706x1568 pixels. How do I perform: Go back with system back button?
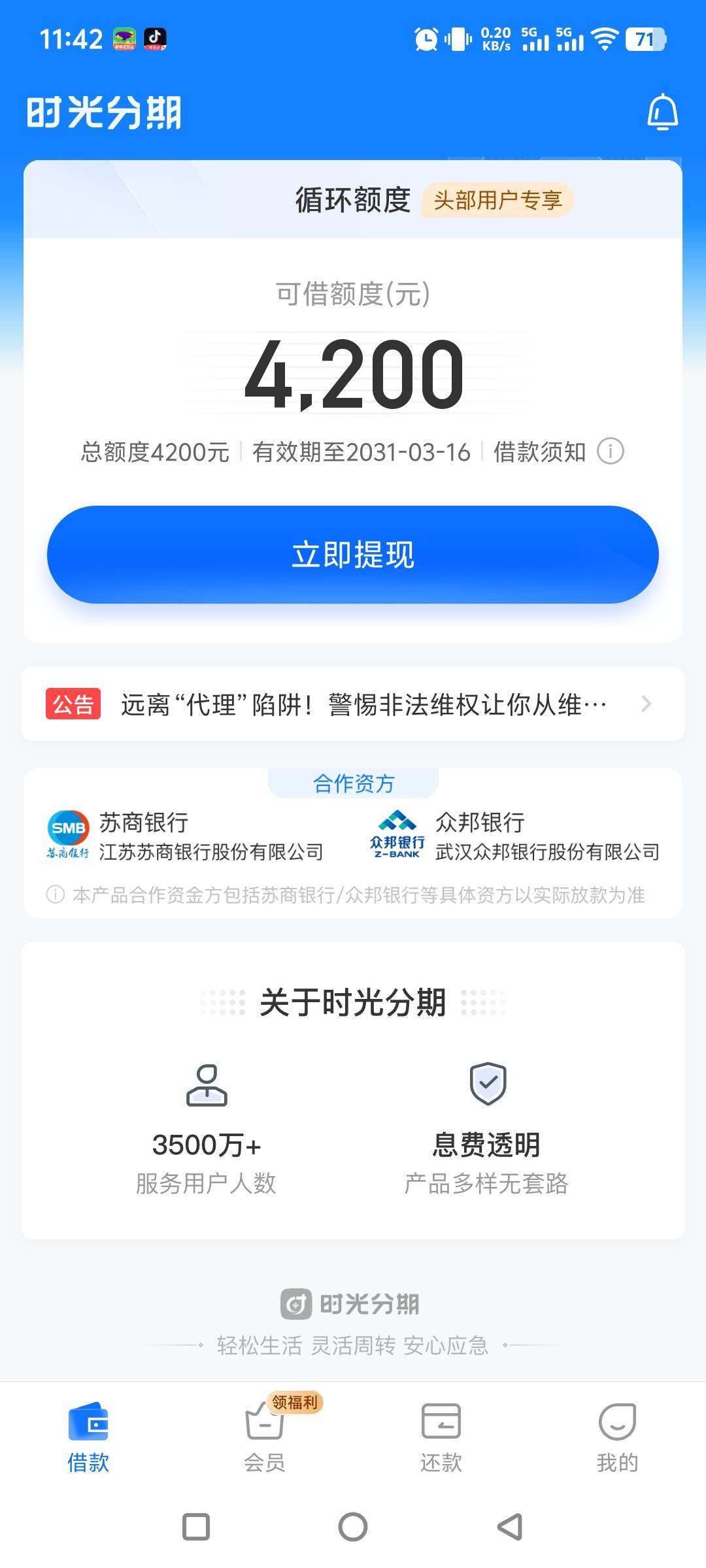tap(510, 1527)
